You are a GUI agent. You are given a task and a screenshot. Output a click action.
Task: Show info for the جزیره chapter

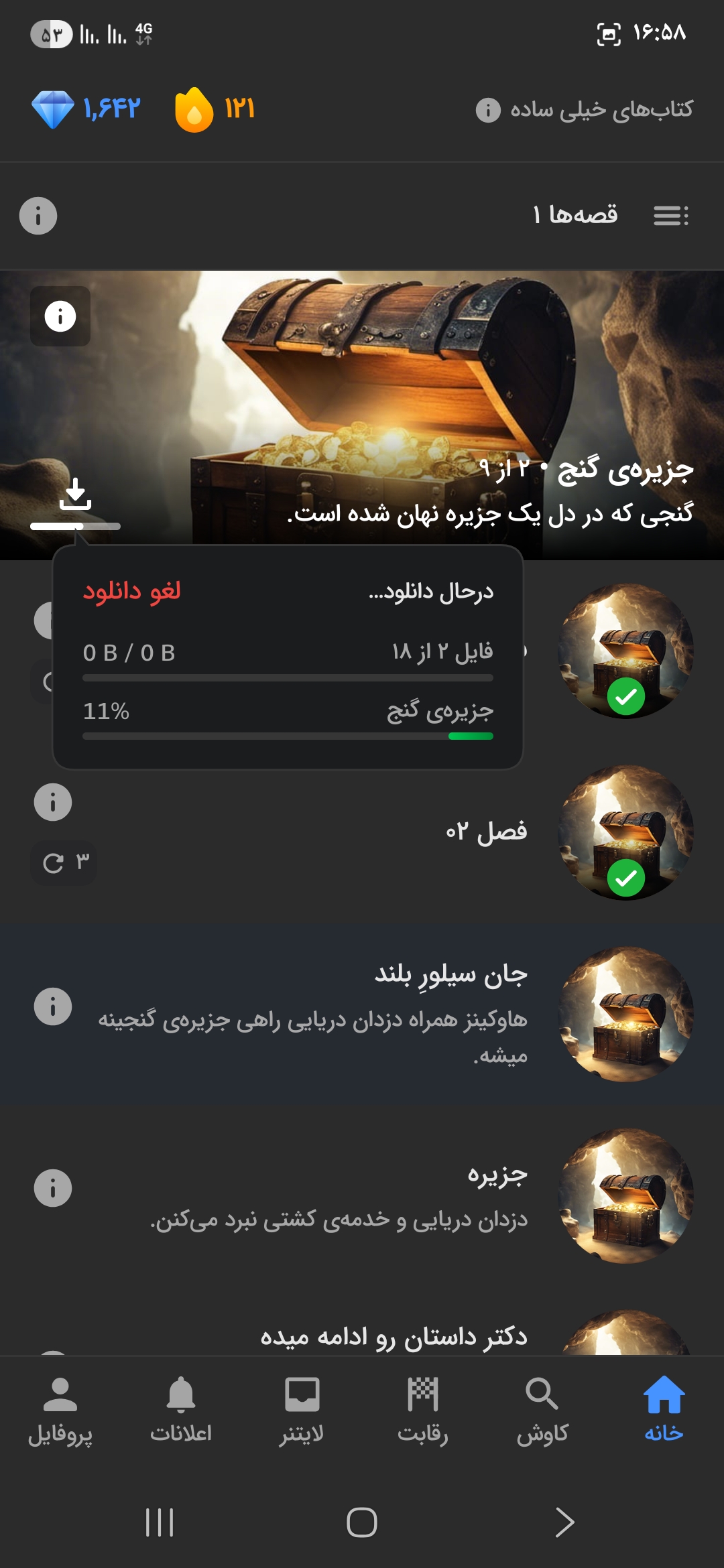pos(53,1188)
